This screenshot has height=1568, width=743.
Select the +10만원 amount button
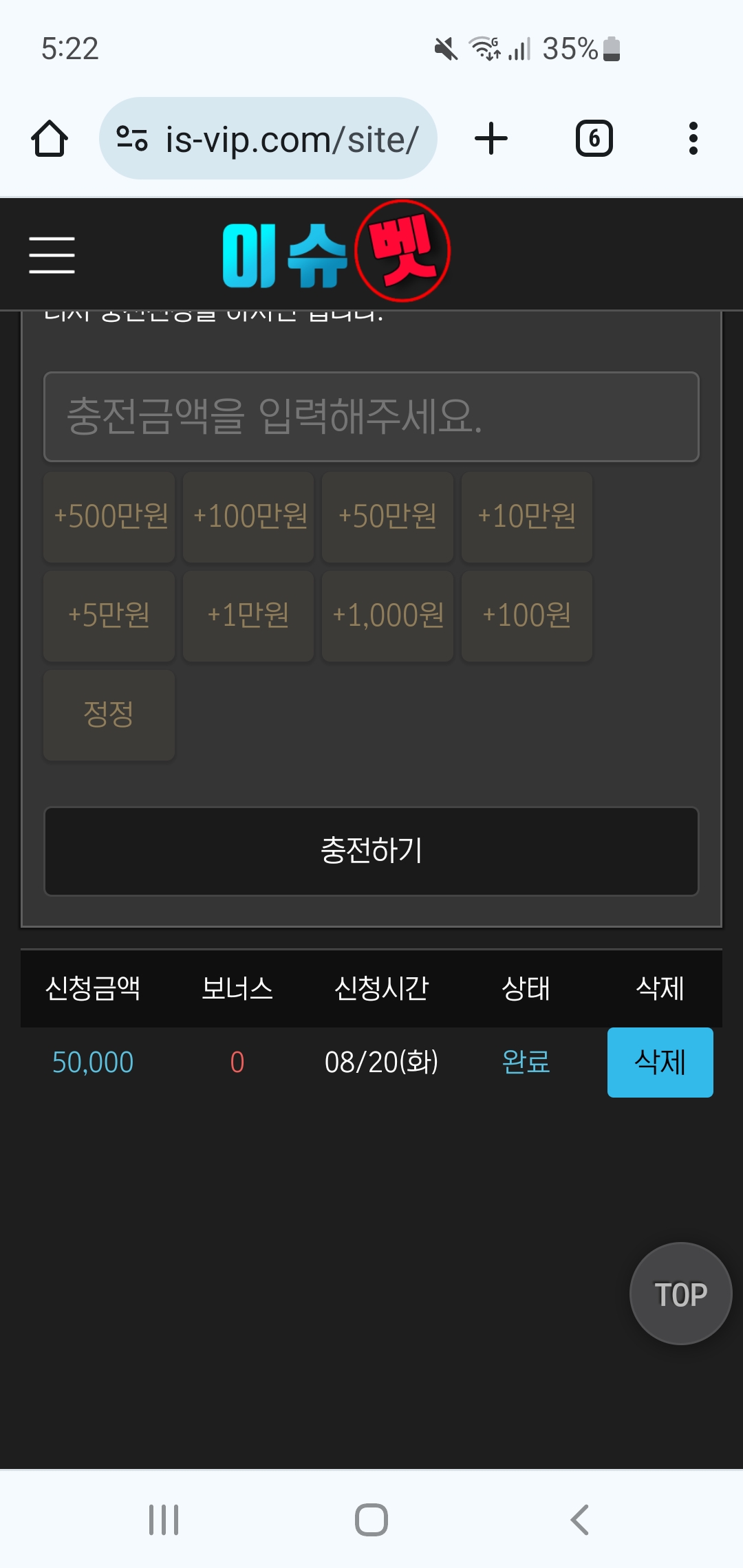coord(527,516)
